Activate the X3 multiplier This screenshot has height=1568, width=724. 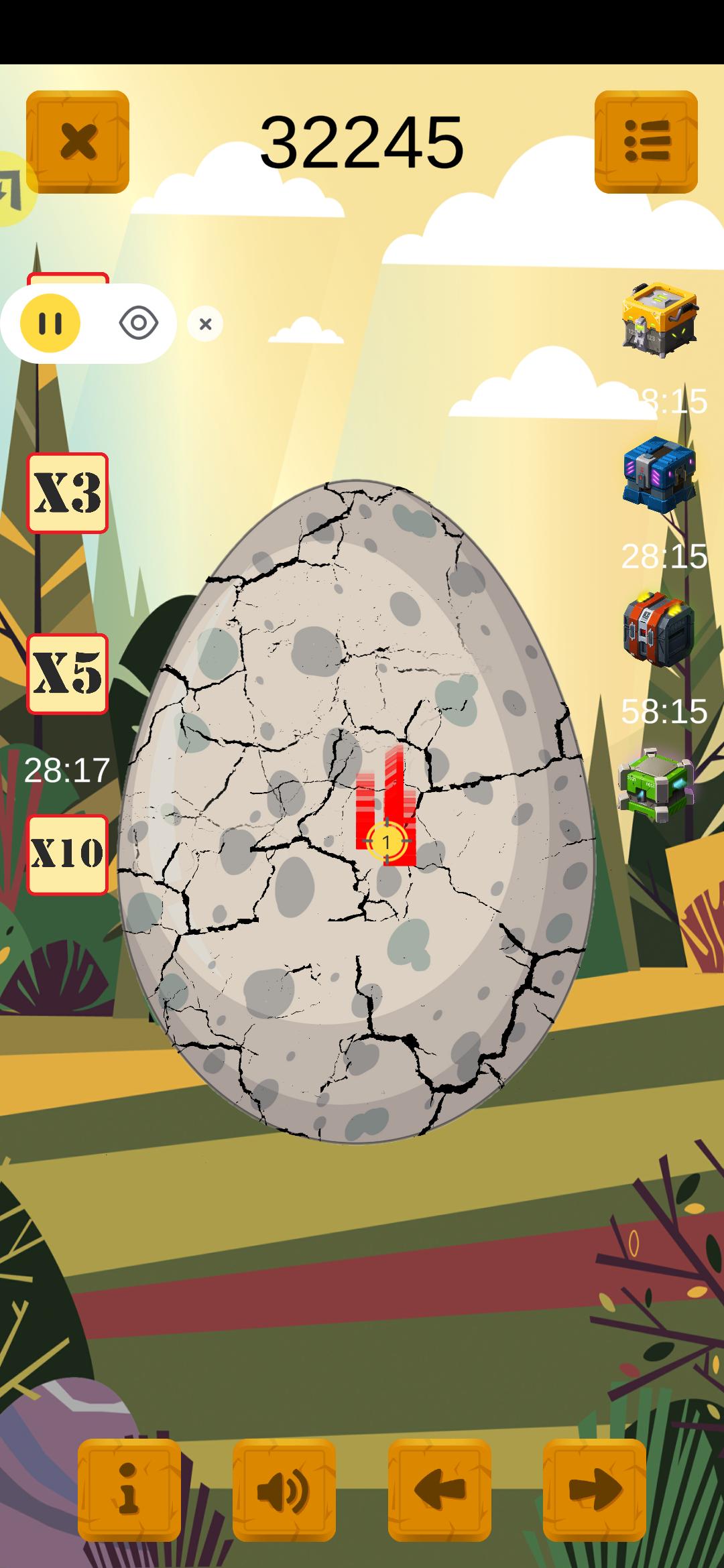pyautogui.click(x=67, y=493)
